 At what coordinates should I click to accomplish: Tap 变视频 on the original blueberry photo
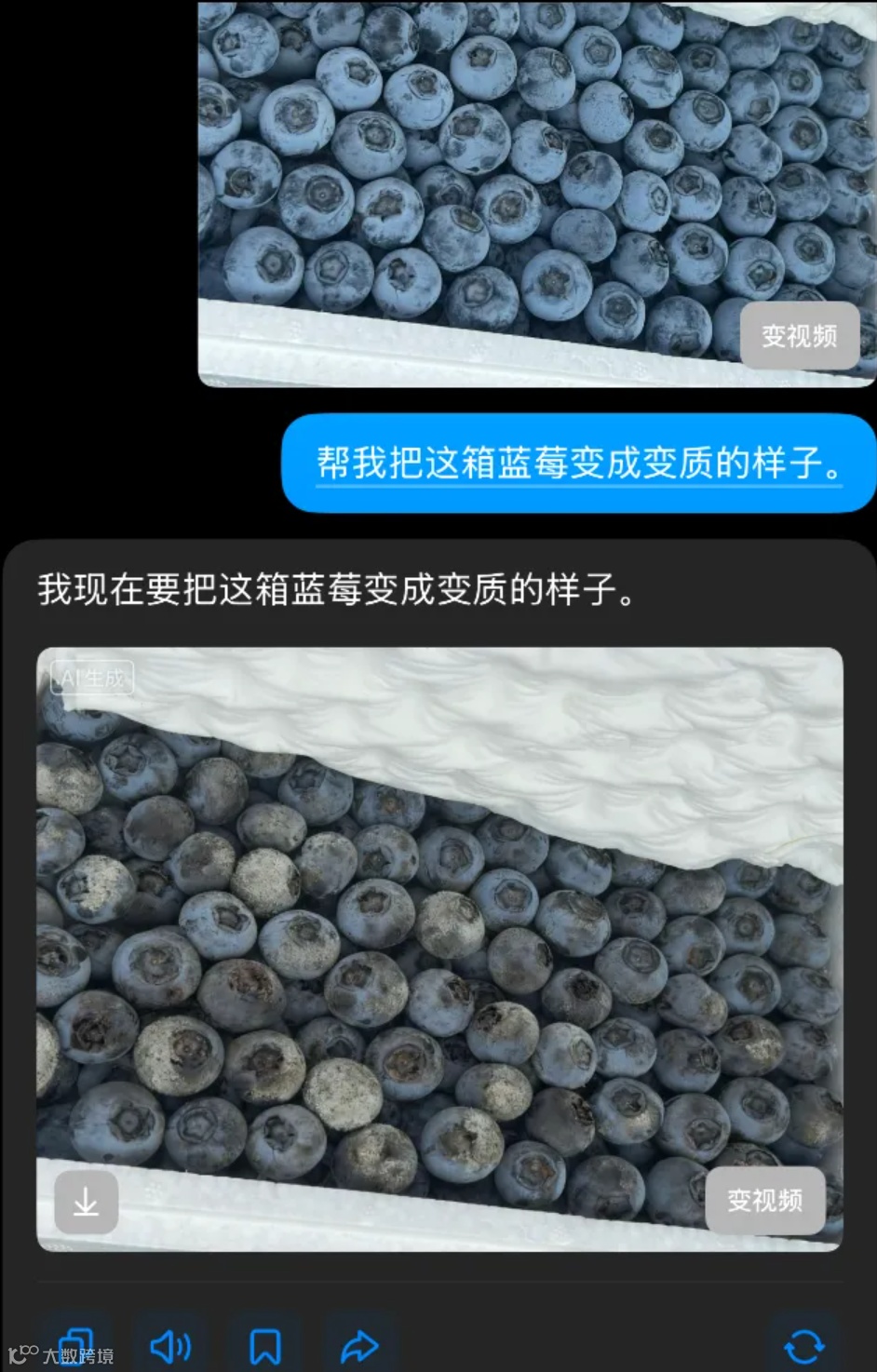pyautogui.click(x=800, y=336)
